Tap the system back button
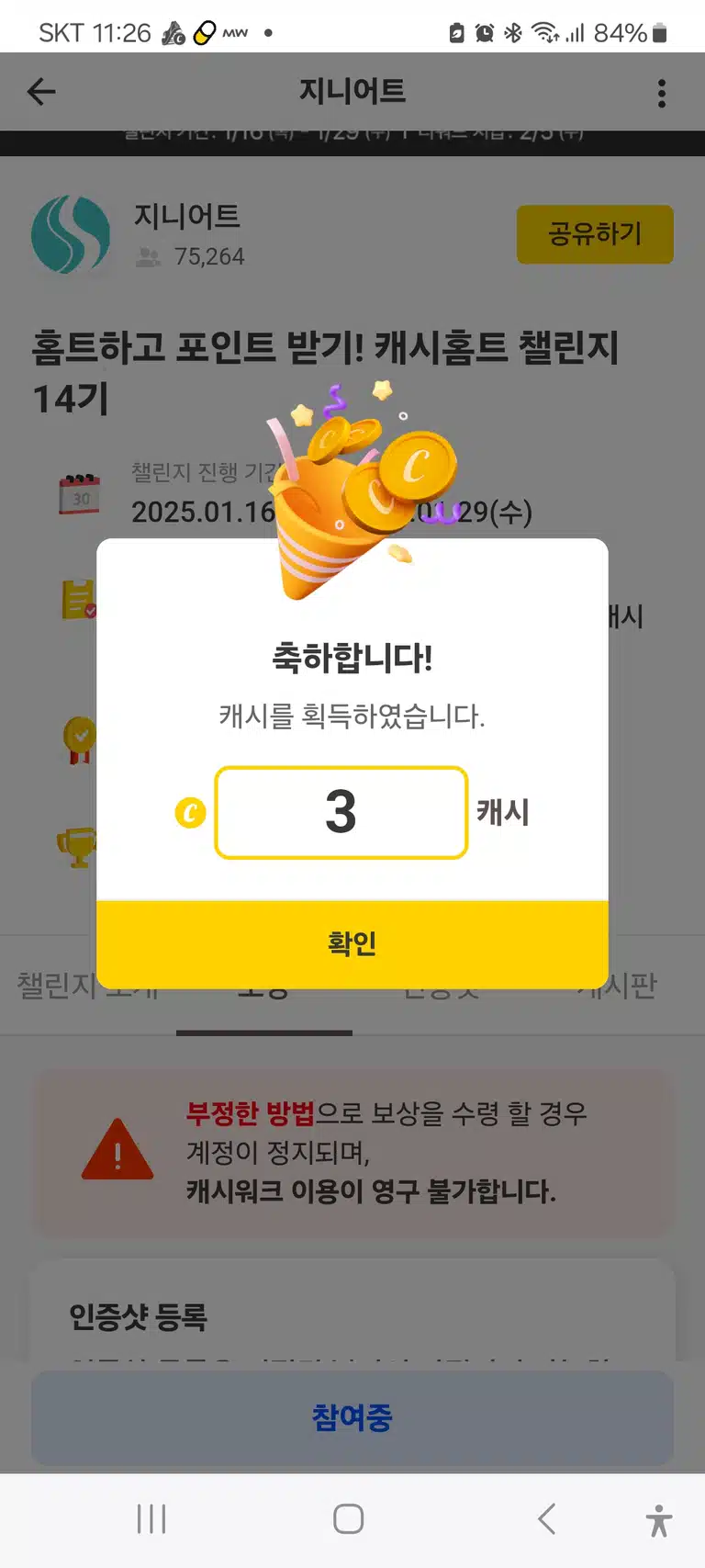 [x=547, y=1519]
